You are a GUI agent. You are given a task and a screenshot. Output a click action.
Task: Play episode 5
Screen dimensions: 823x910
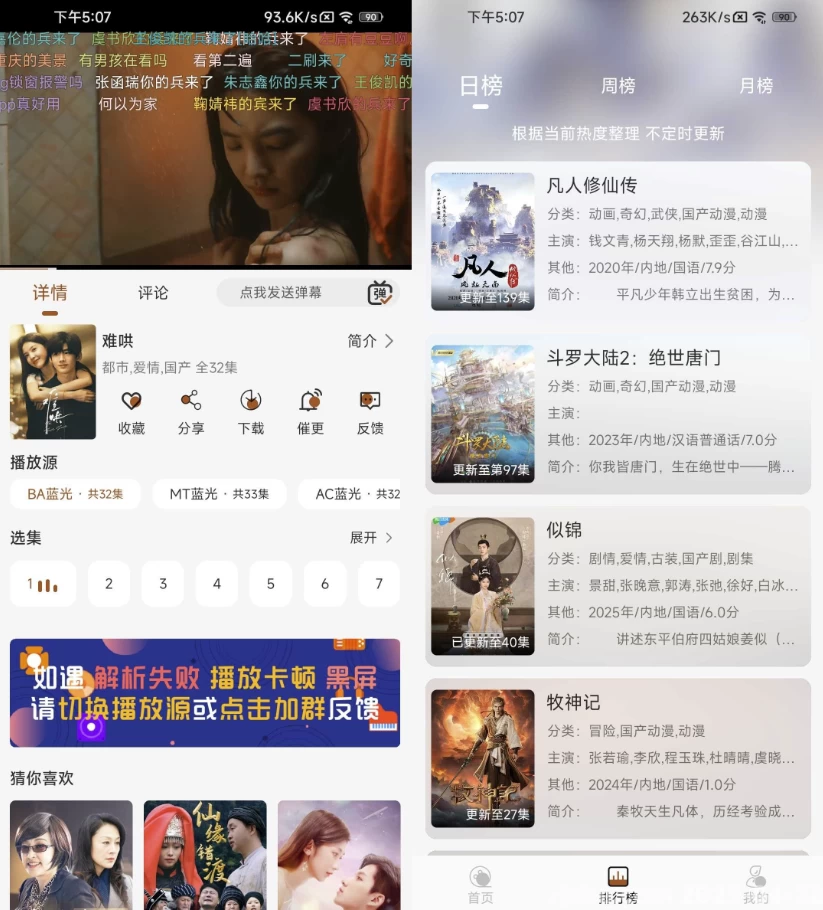coord(270,584)
